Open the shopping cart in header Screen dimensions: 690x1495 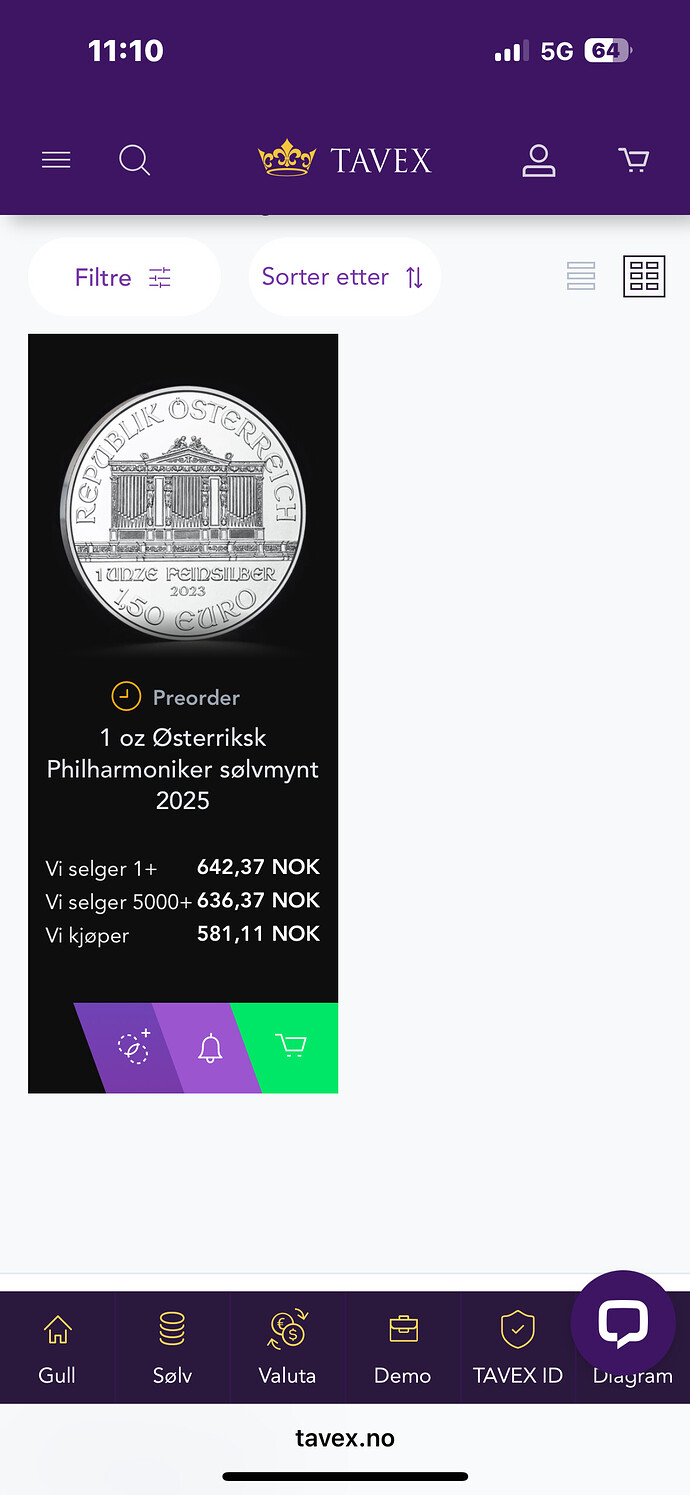pyautogui.click(x=633, y=160)
